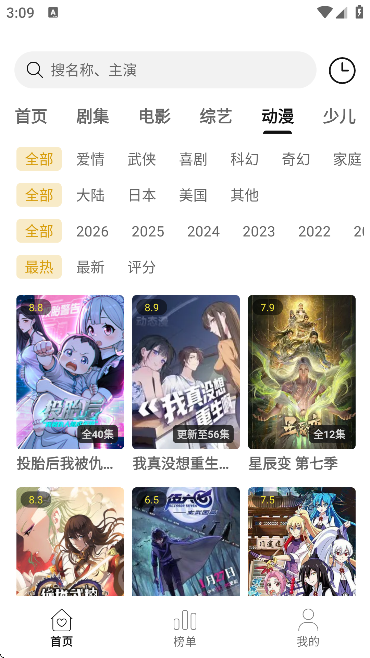370x658 pixels.
Task: Open the watch history clock icon
Action: [x=342, y=70]
